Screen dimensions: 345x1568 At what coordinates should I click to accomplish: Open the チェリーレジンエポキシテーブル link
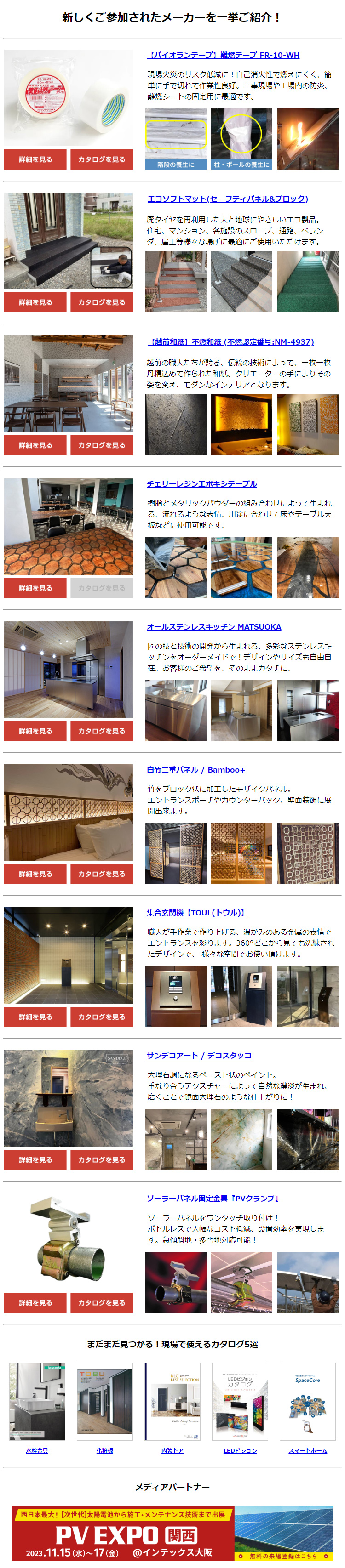point(202,484)
